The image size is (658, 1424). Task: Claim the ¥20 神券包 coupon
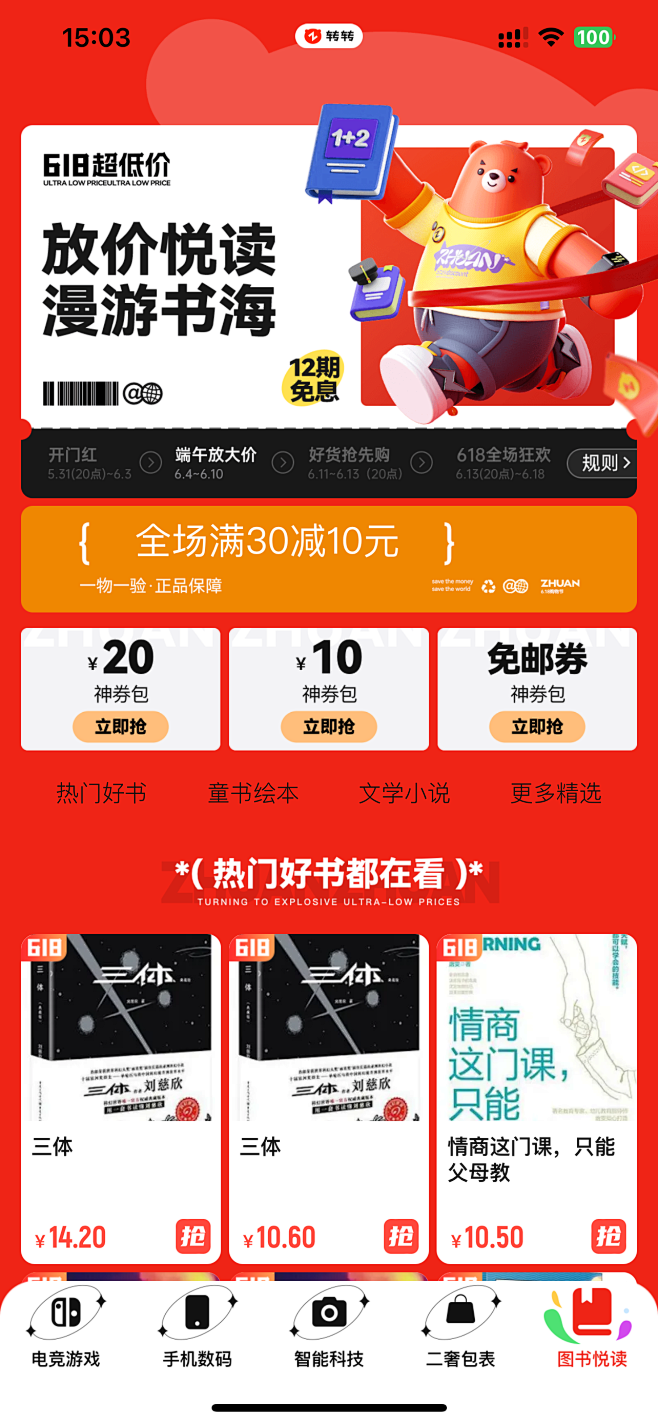point(120,727)
